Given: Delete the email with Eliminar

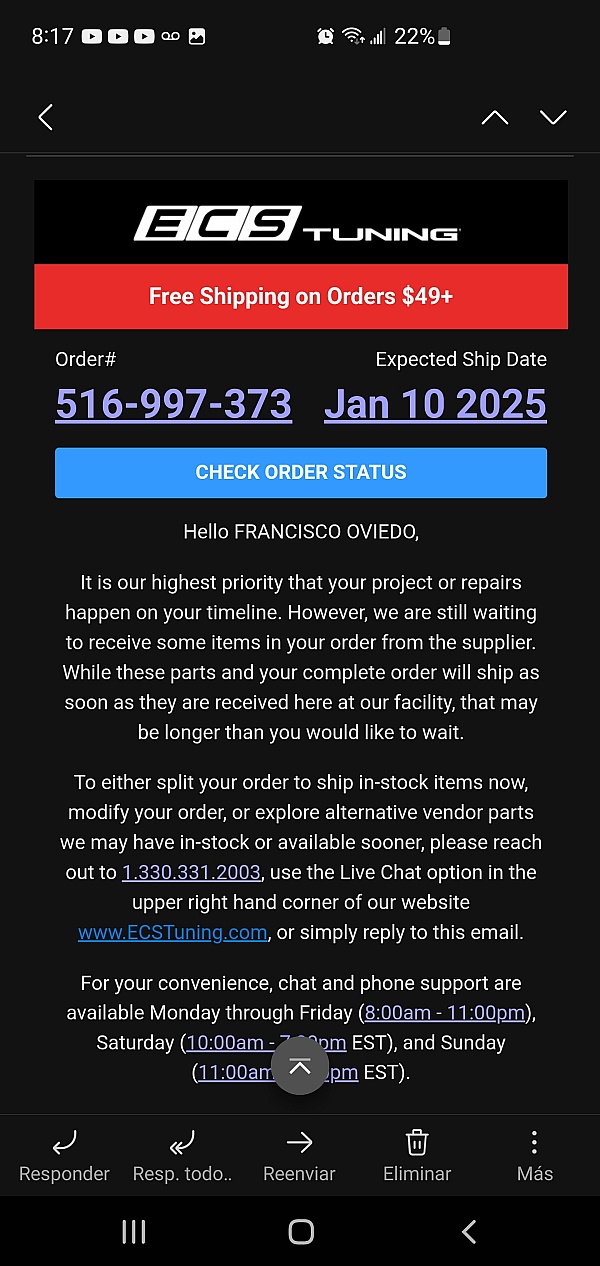Looking at the screenshot, I should click(417, 1156).
